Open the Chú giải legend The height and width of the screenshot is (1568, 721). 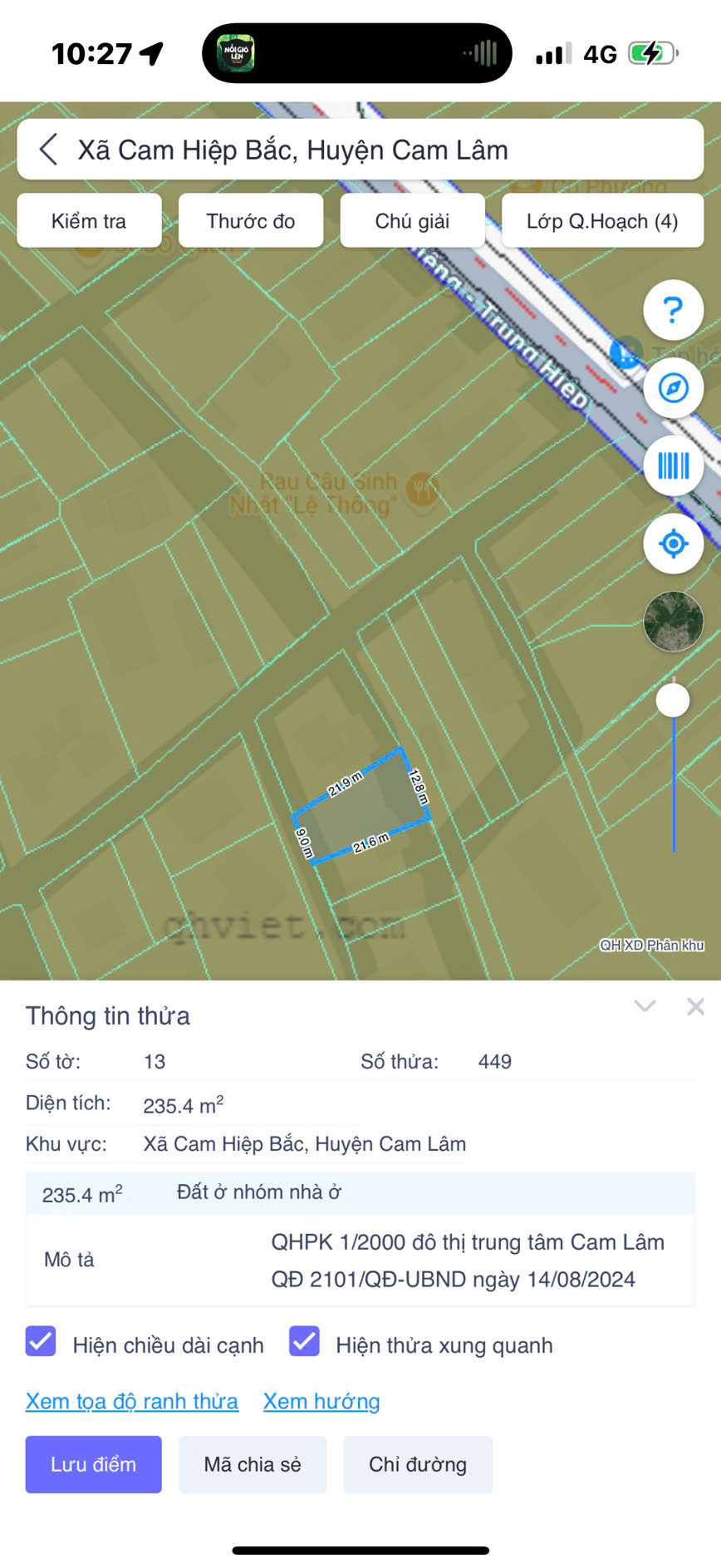click(x=412, y=221)
